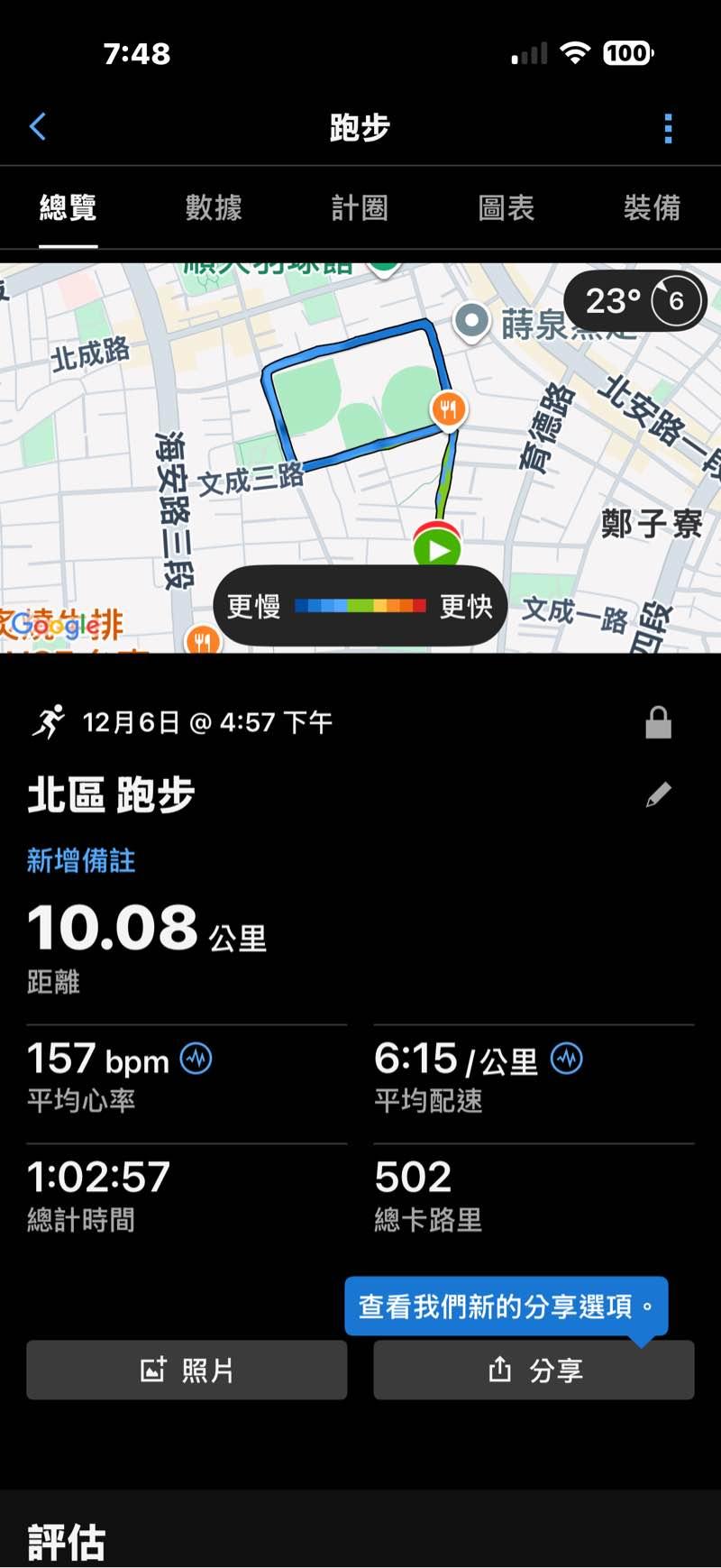
Task: Add photos with the 照片 button
Action: pos(187,1370)
